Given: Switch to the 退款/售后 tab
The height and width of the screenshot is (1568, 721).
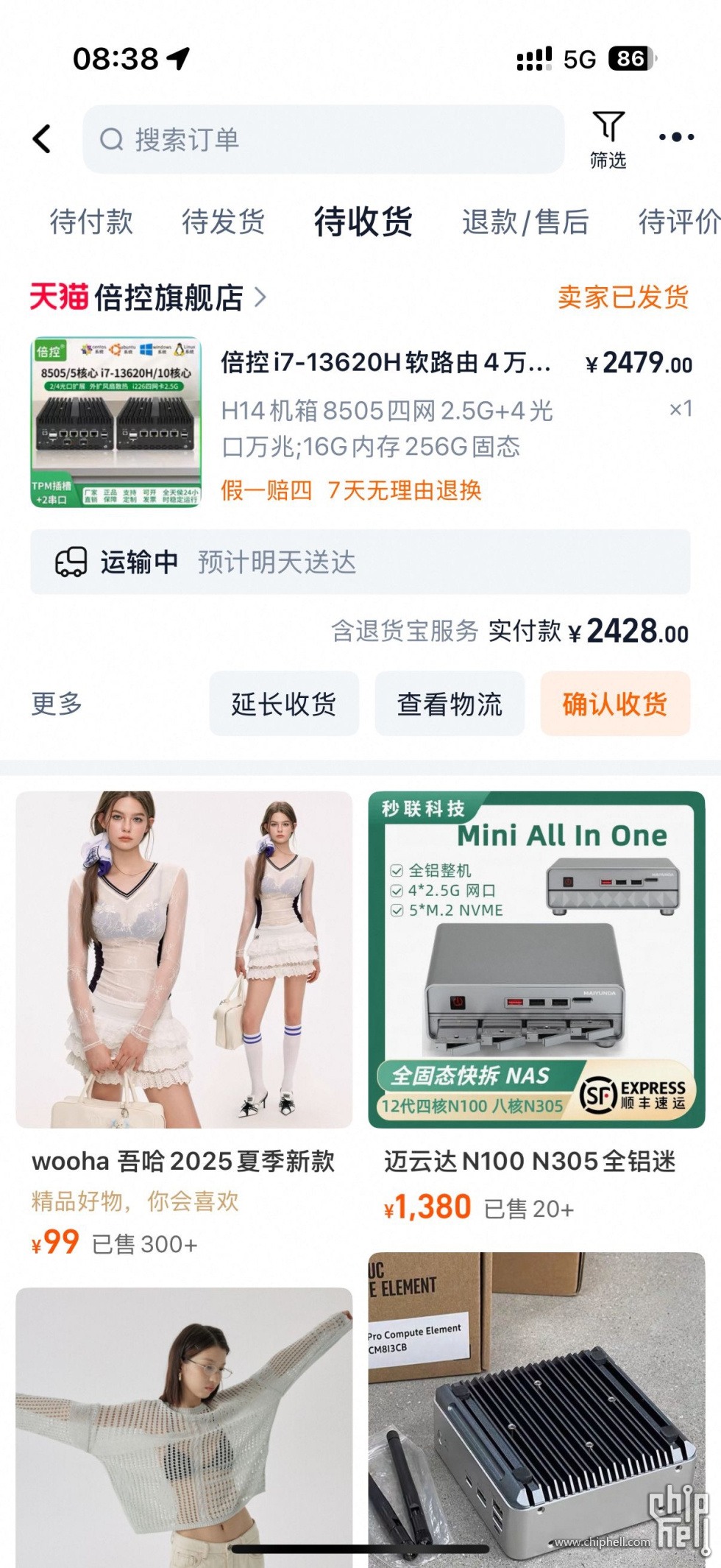Looking at the screenshot, I should coord(525,222).
